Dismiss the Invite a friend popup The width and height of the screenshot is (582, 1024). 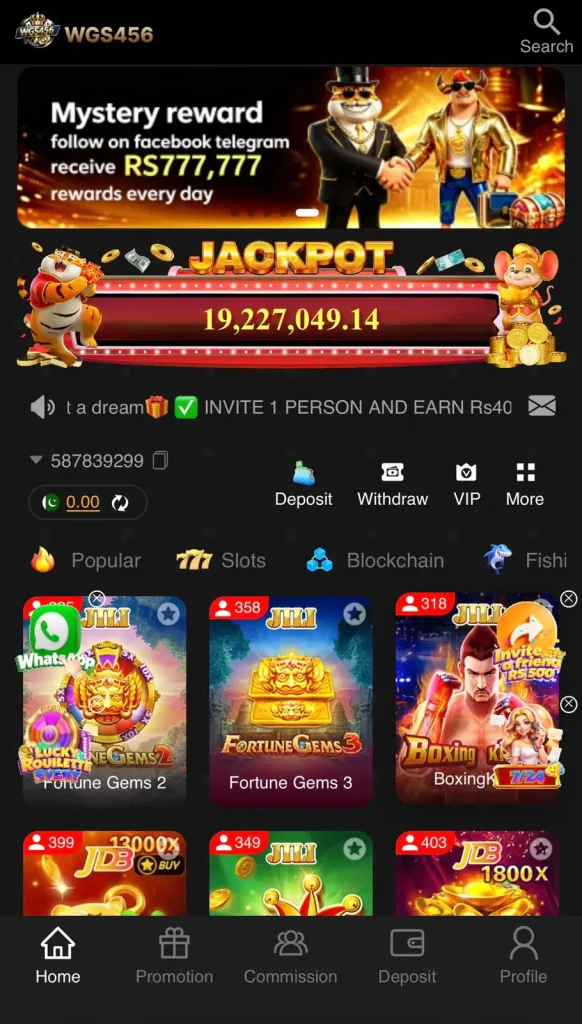coord(569,598)
